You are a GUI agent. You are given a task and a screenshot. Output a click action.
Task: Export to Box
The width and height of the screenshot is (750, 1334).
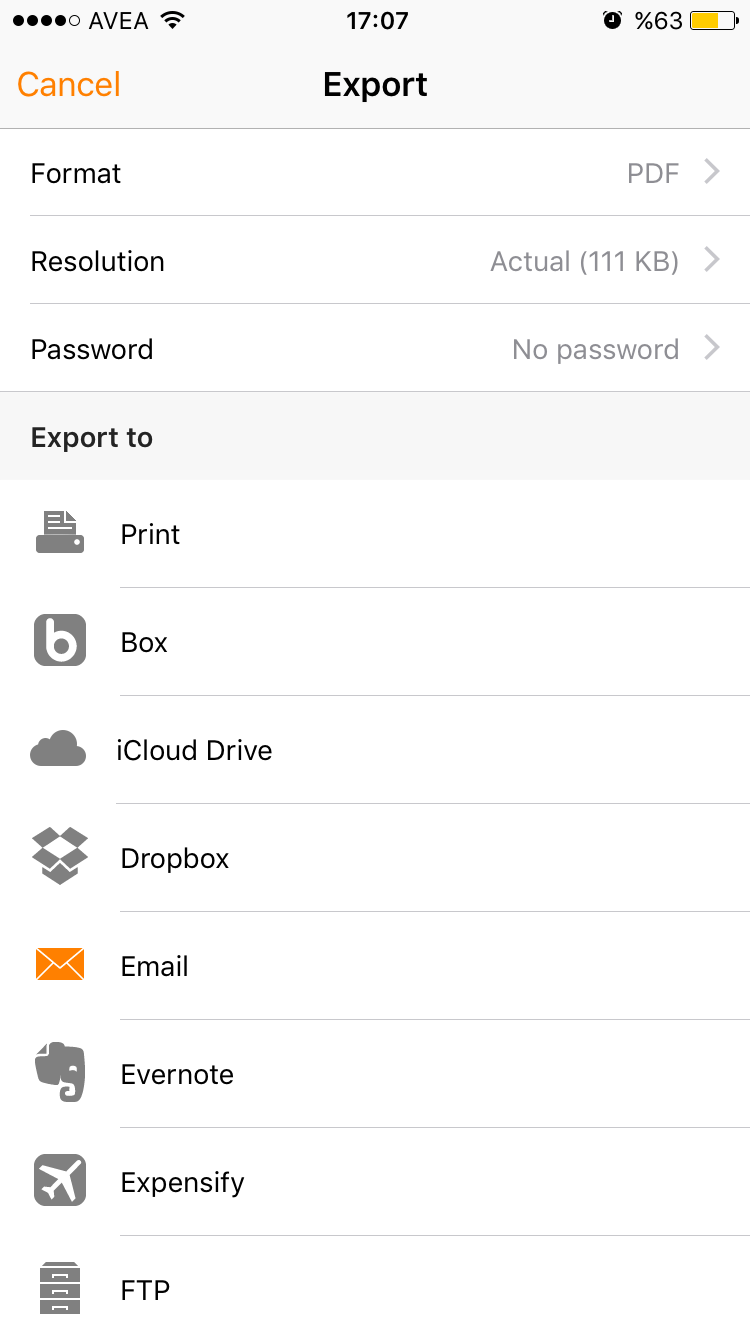(x=375, y=642)
